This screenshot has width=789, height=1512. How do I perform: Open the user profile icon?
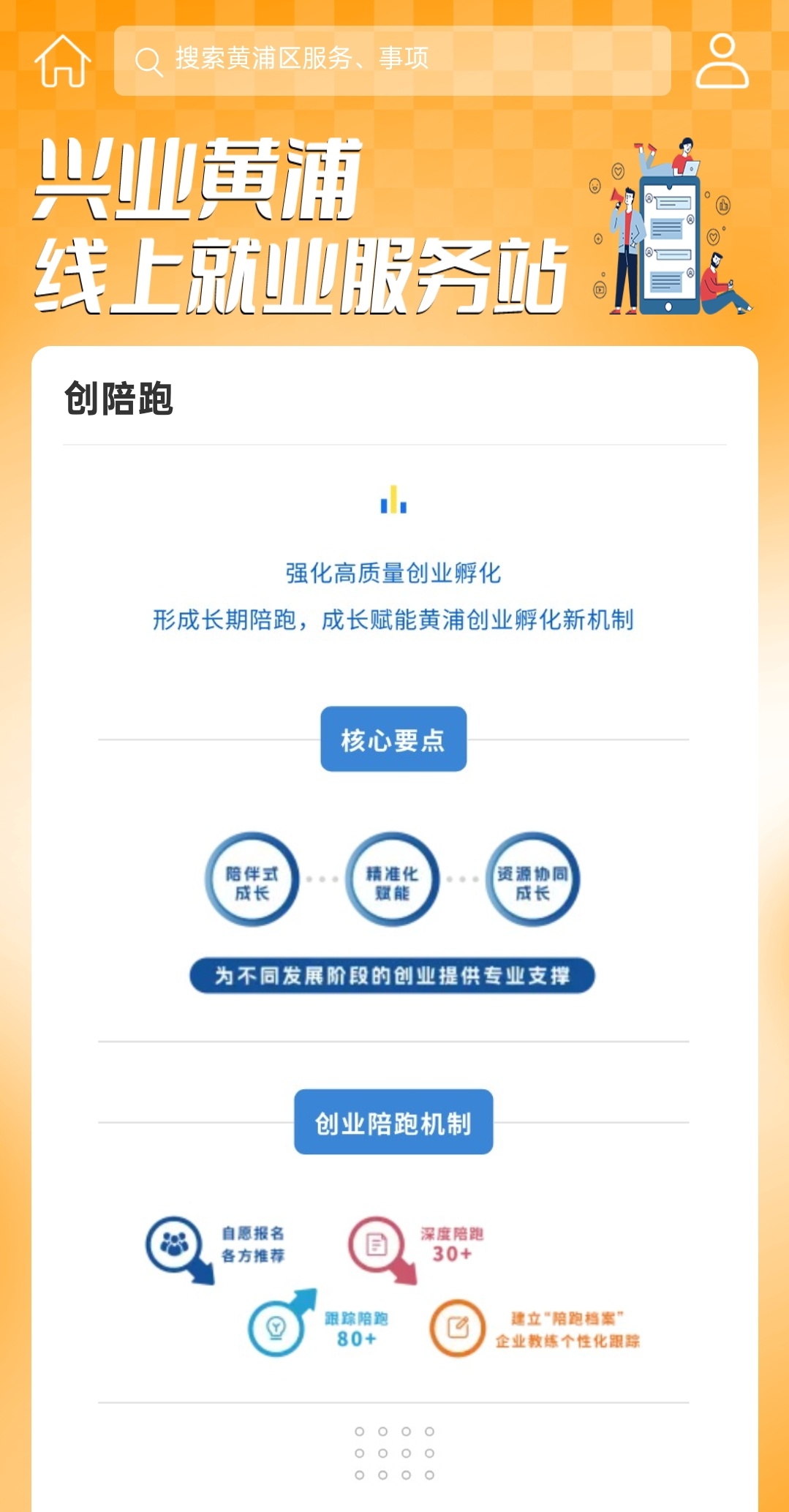[721, 61]
